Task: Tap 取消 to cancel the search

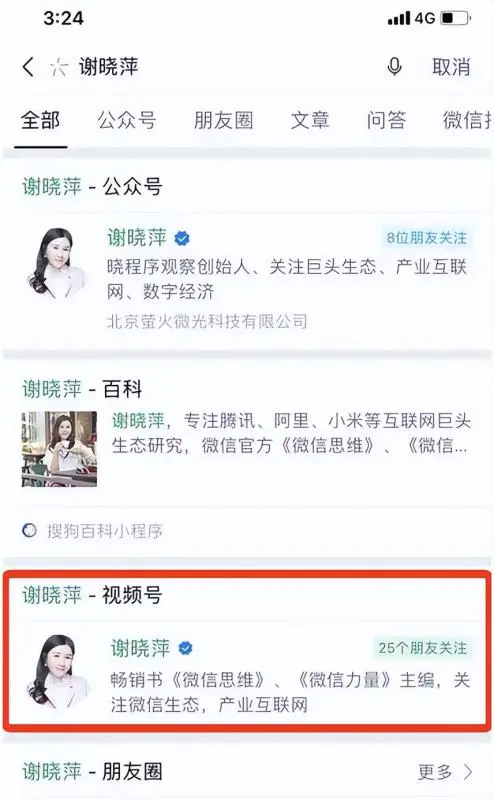Action: point(451,67)
